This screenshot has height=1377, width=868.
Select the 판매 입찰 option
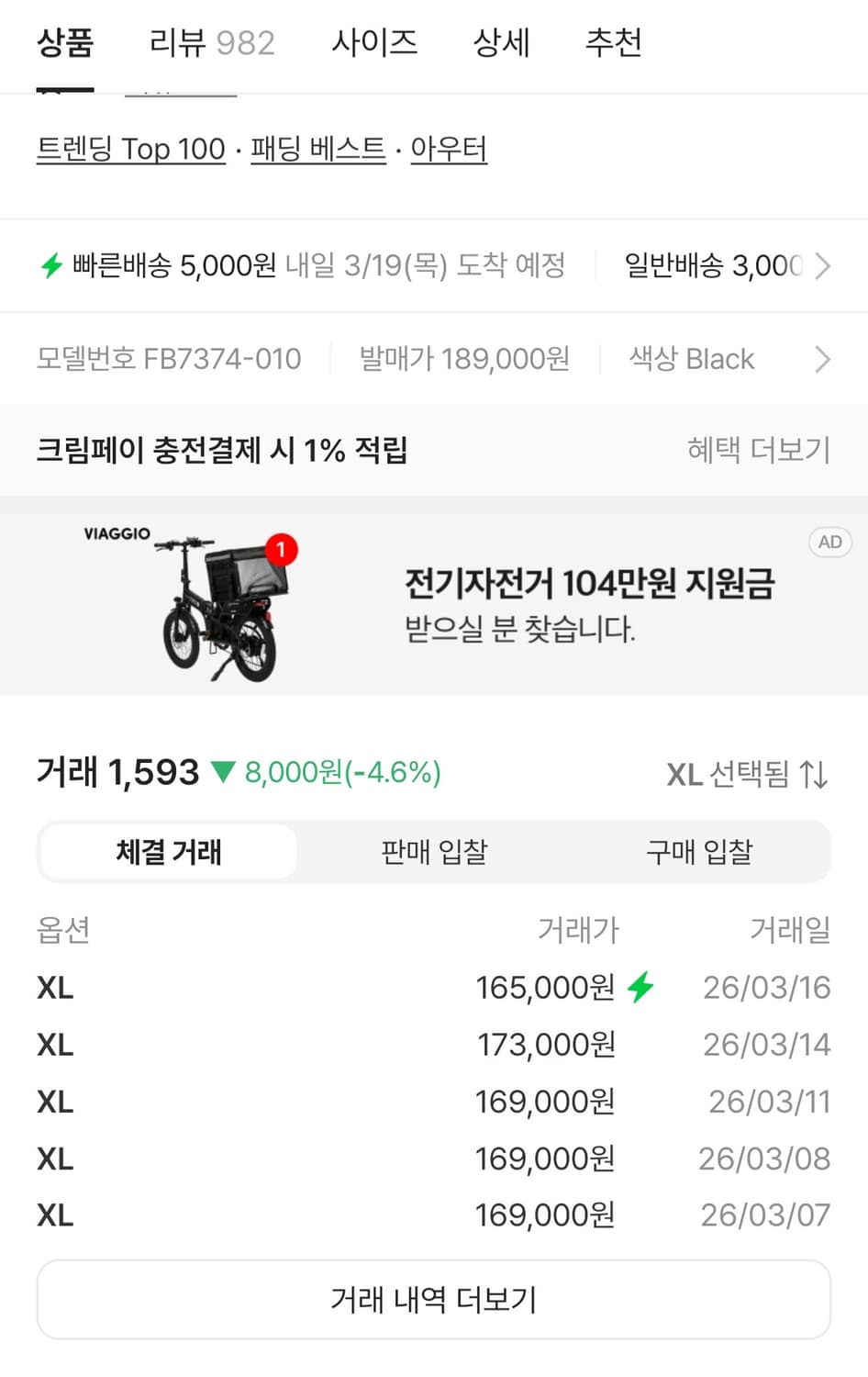pyautogui.click(x=433, y=852)
